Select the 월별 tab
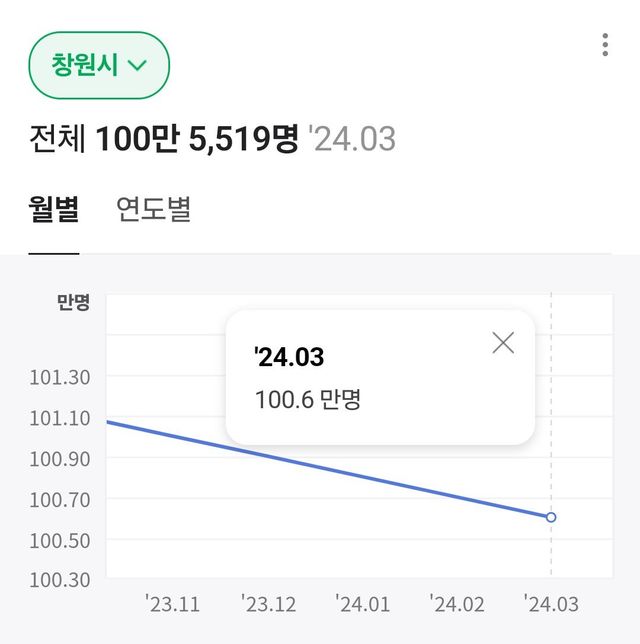Viewport: 640px width, 644px height. (54, 210)
